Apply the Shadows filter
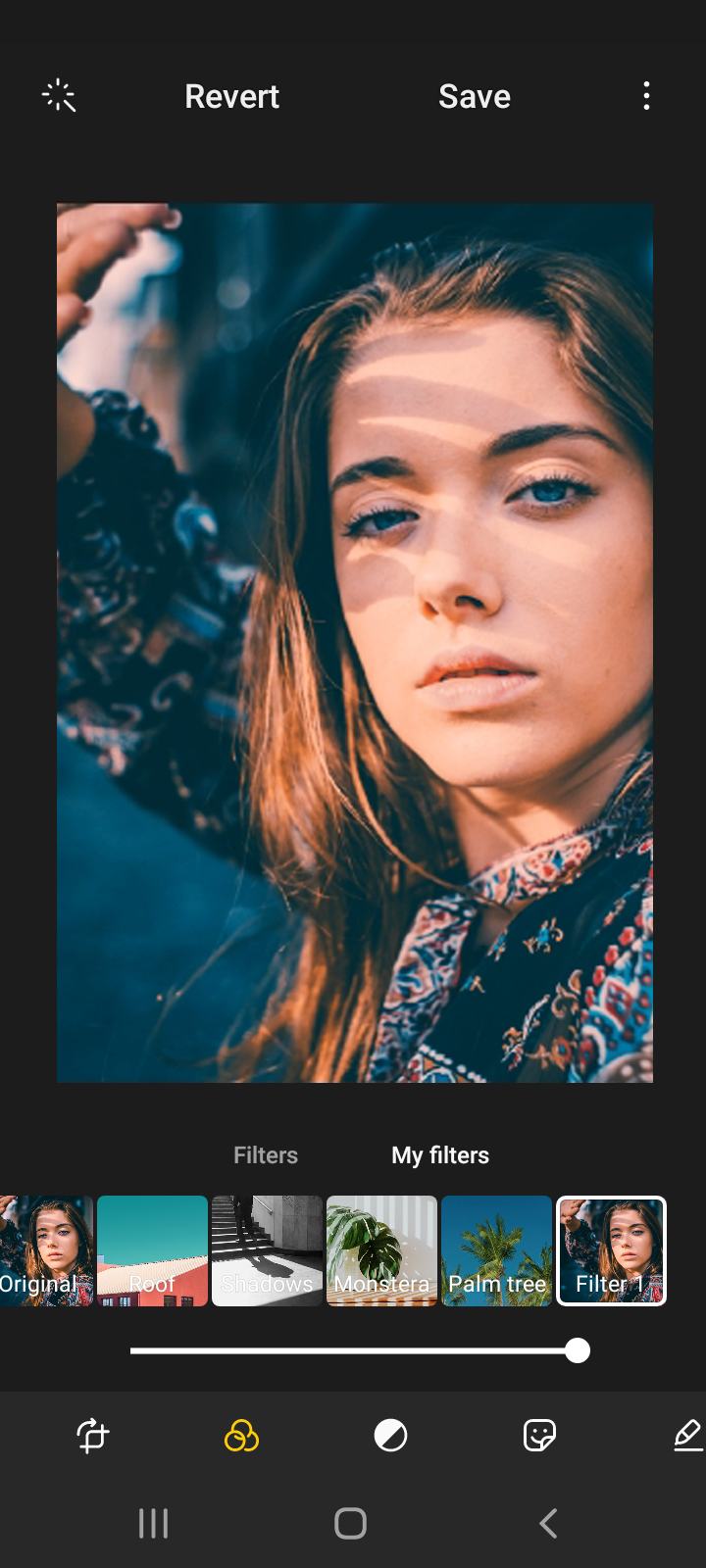 (267, 1250)
